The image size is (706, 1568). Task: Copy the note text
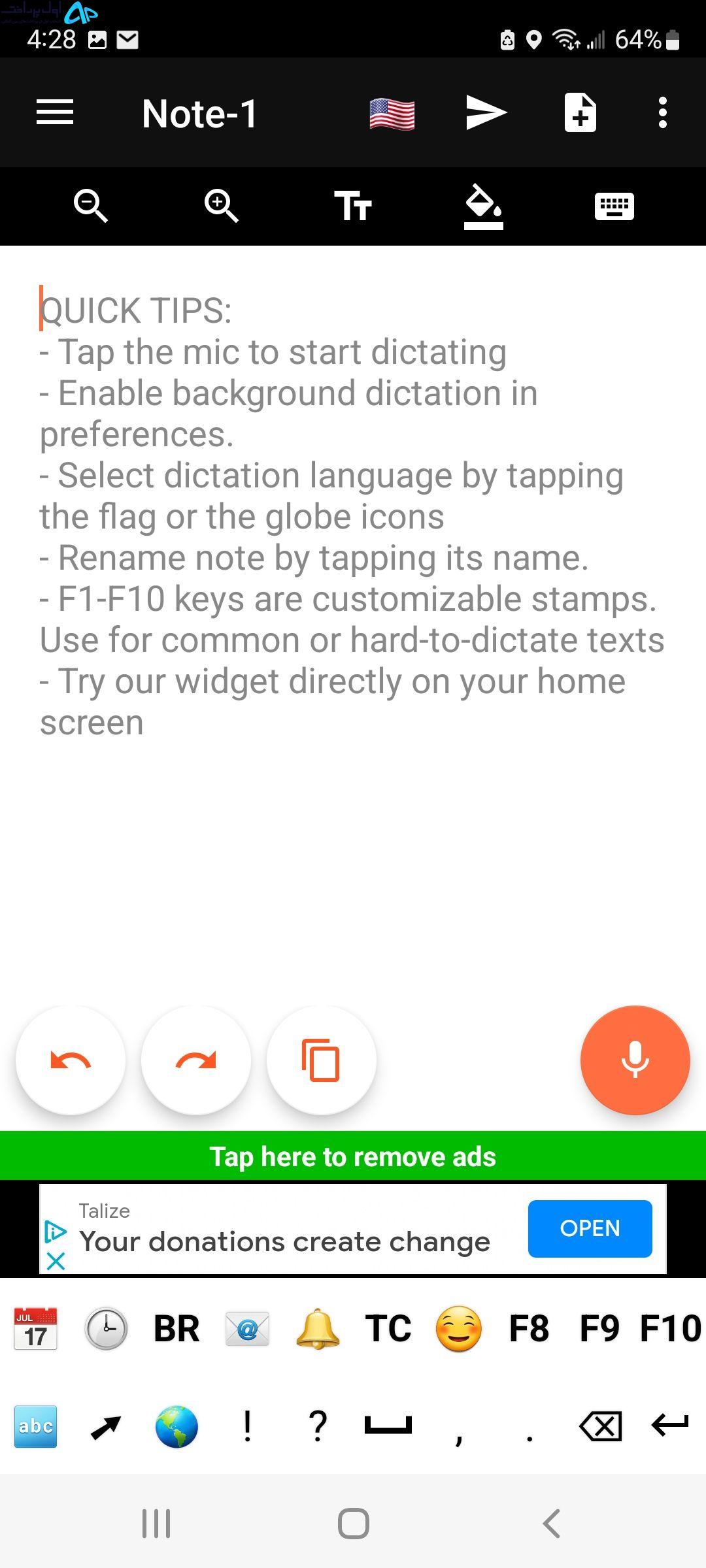pyautogui.click(x=322, y=1060)
